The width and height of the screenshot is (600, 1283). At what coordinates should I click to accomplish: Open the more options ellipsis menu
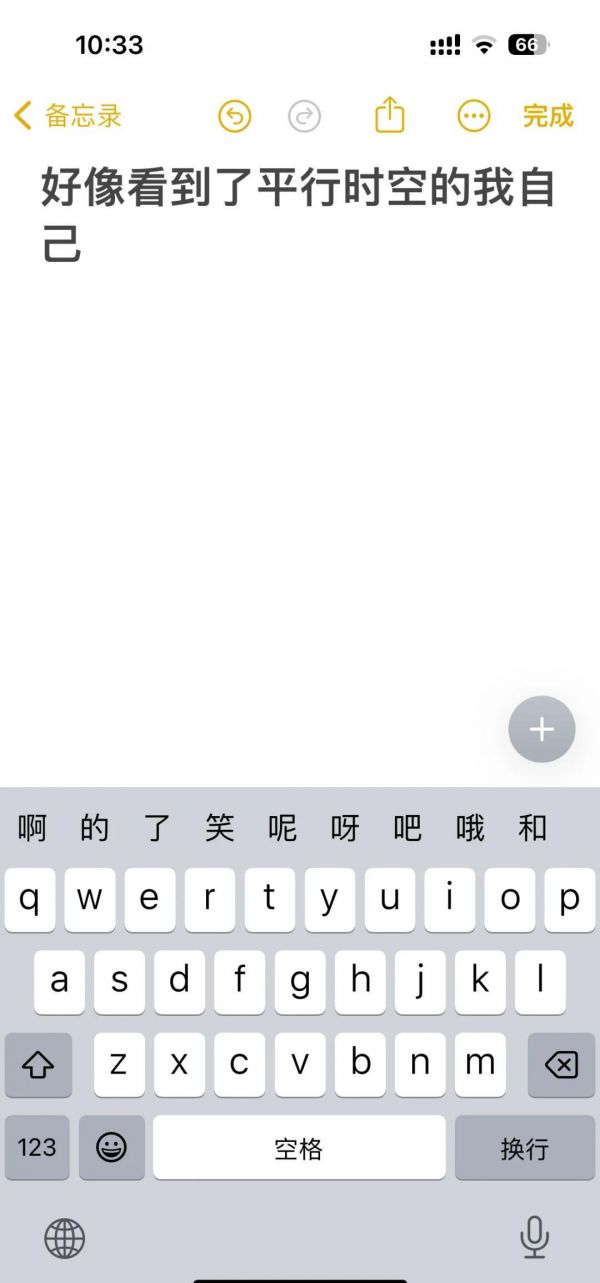pos(473,117)
